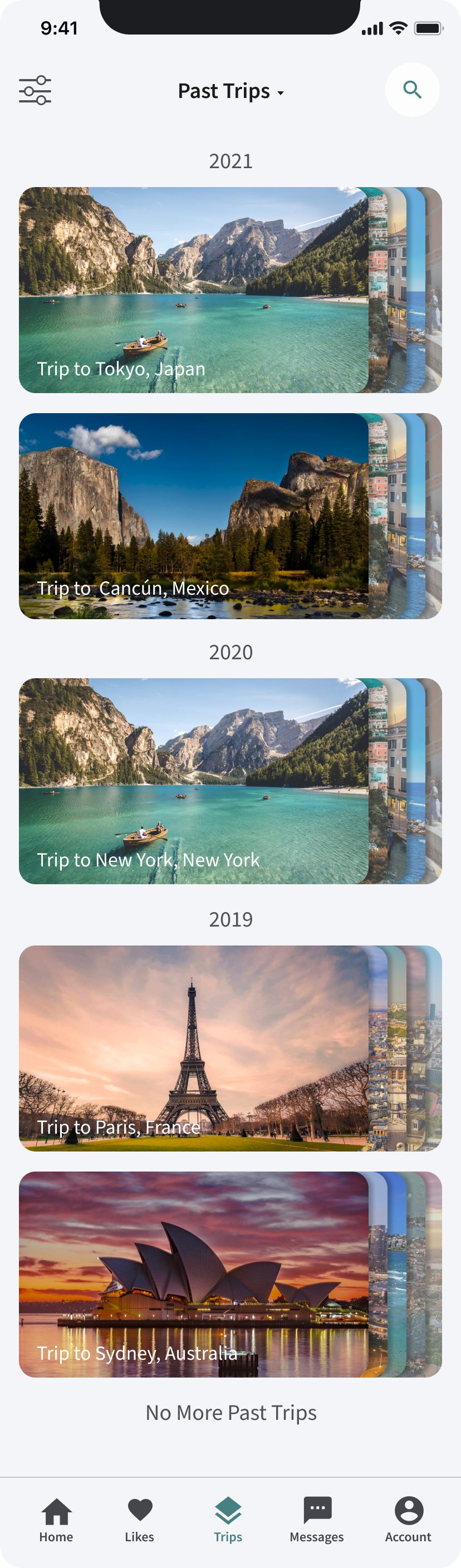The image size is (461, 1568).
Task: Open Trip to Cancún, Mexico card
Action: [x=194, y=516]
